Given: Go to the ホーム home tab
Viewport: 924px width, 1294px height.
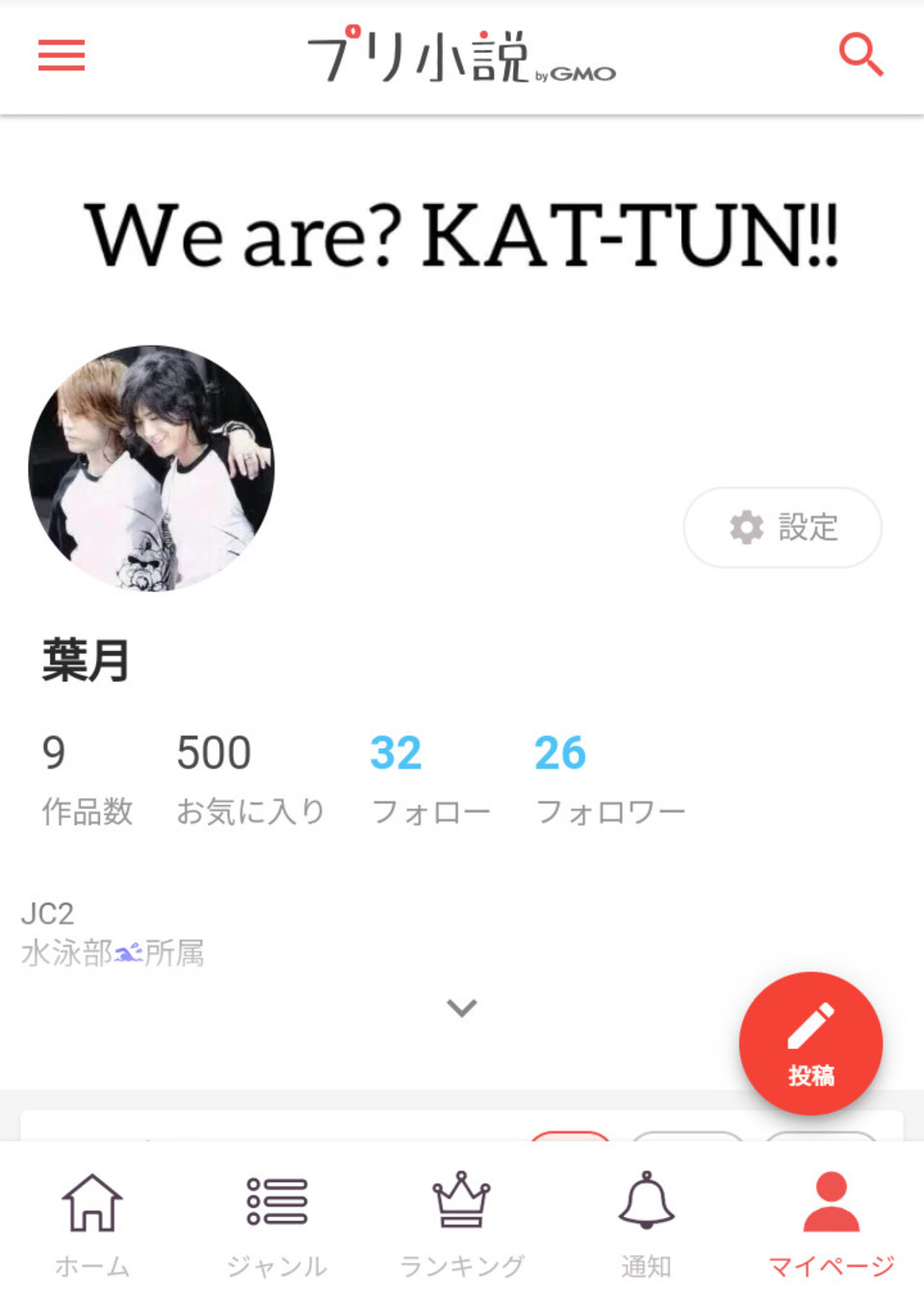Looking at the screenshot, I should coord(92,1223).
